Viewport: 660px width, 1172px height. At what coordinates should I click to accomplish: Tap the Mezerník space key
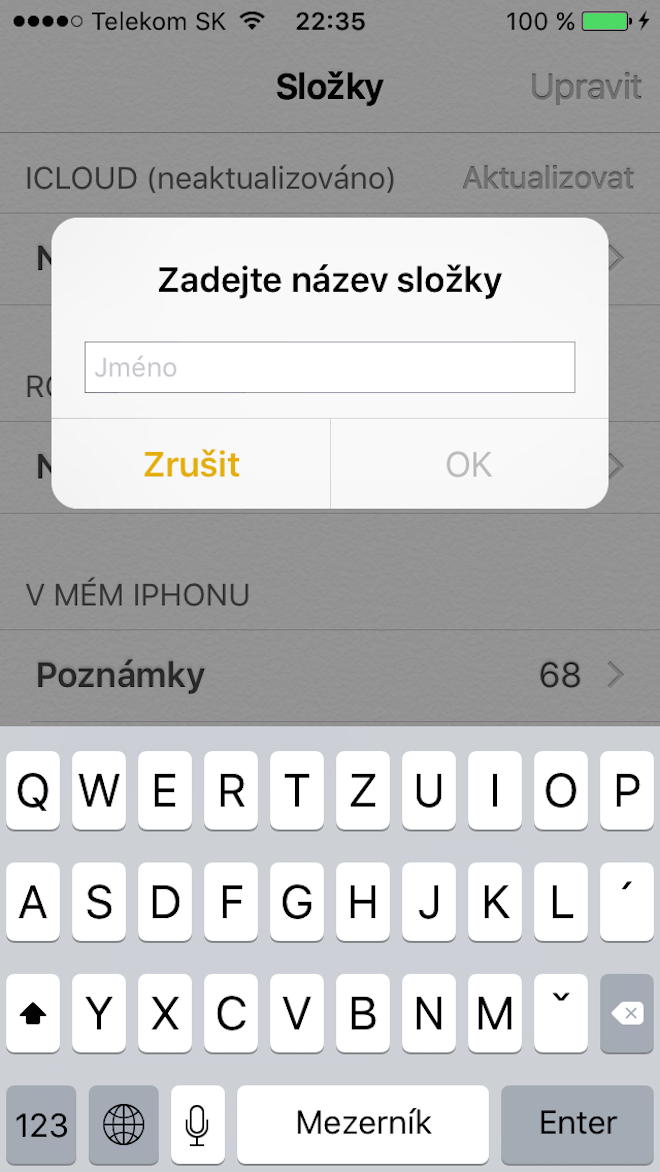click(x=363, y=1124)
